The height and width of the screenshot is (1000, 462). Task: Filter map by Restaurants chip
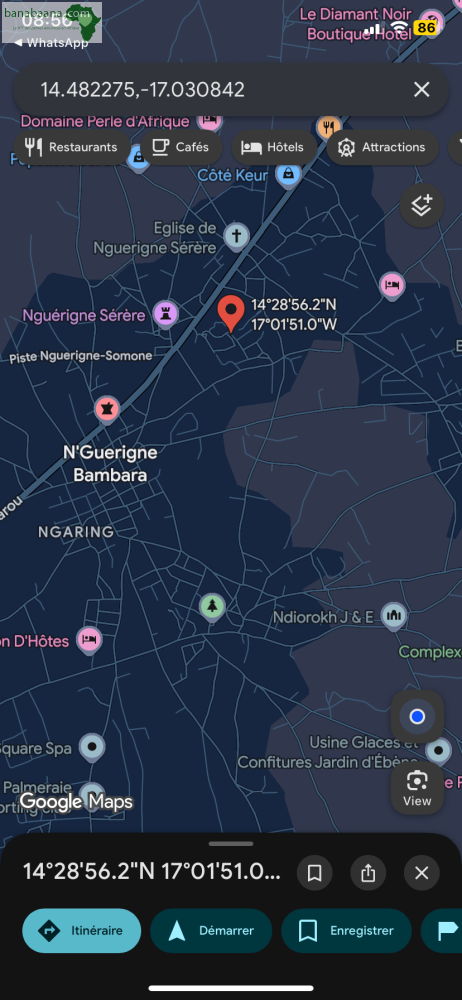pos(71,147)
